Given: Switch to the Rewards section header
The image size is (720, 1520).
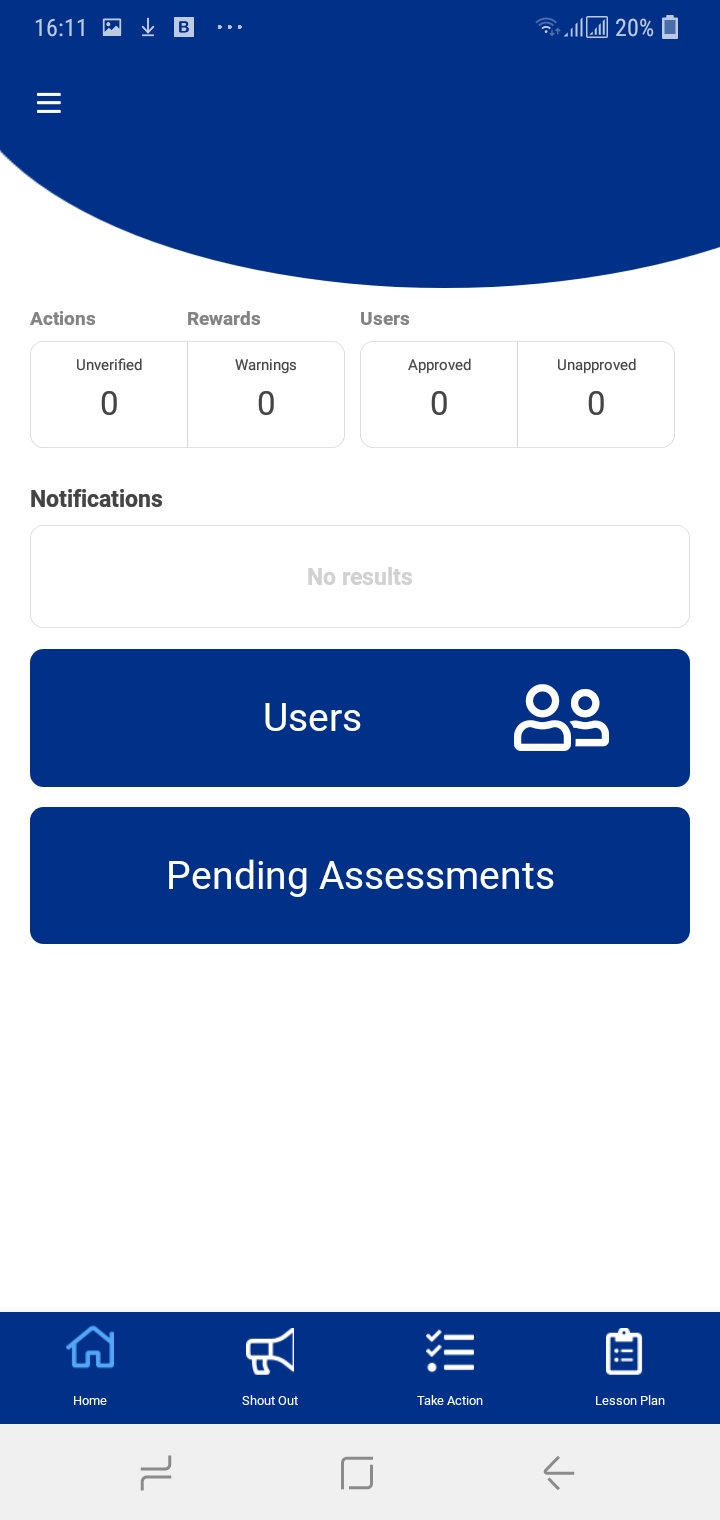Looking at the screenshot, I should 223,318.
